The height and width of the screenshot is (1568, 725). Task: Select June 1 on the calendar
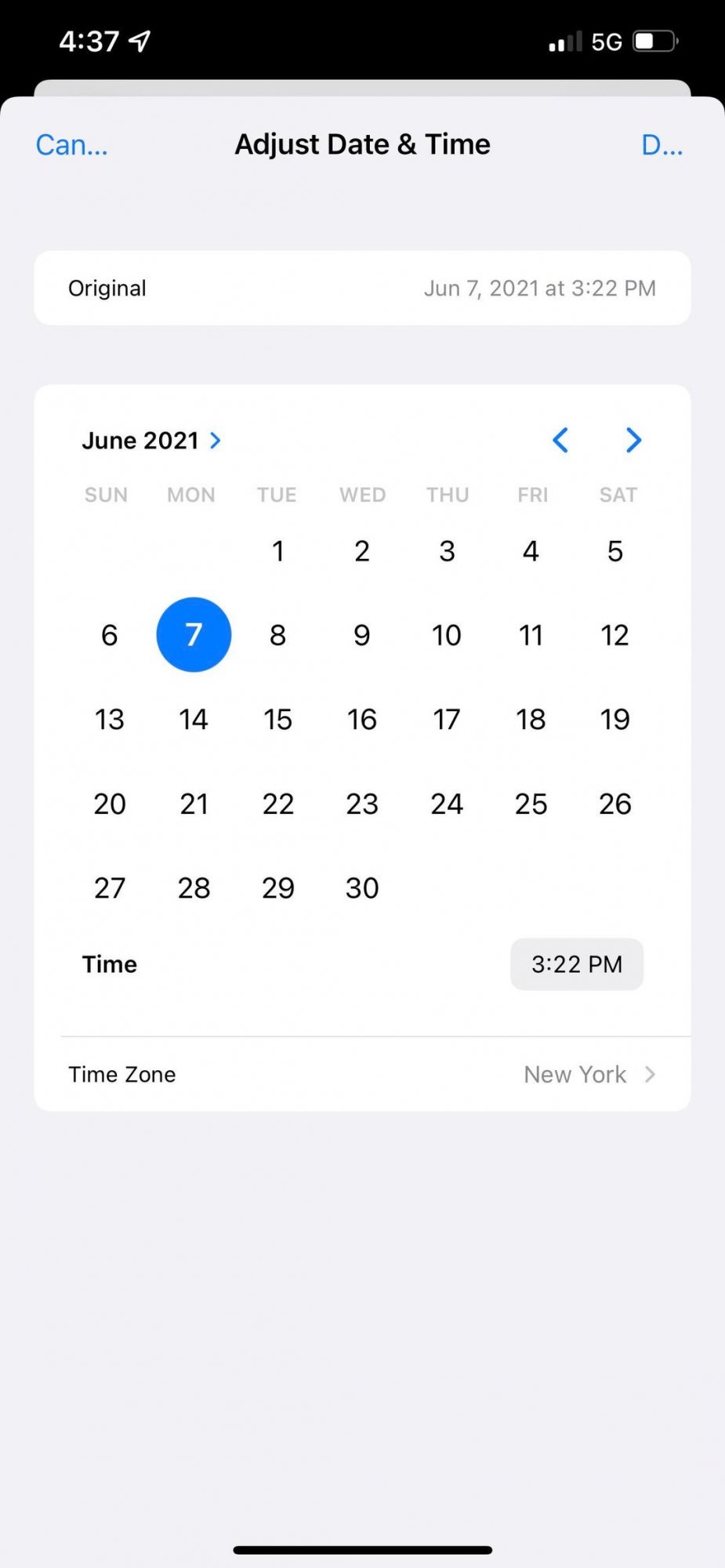point(277,551)
